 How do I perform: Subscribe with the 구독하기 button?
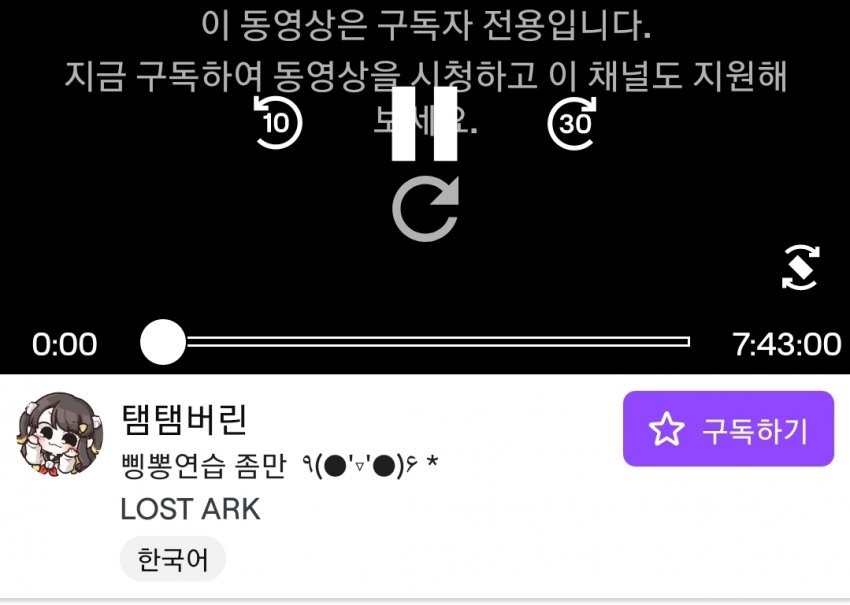[728, 429]
